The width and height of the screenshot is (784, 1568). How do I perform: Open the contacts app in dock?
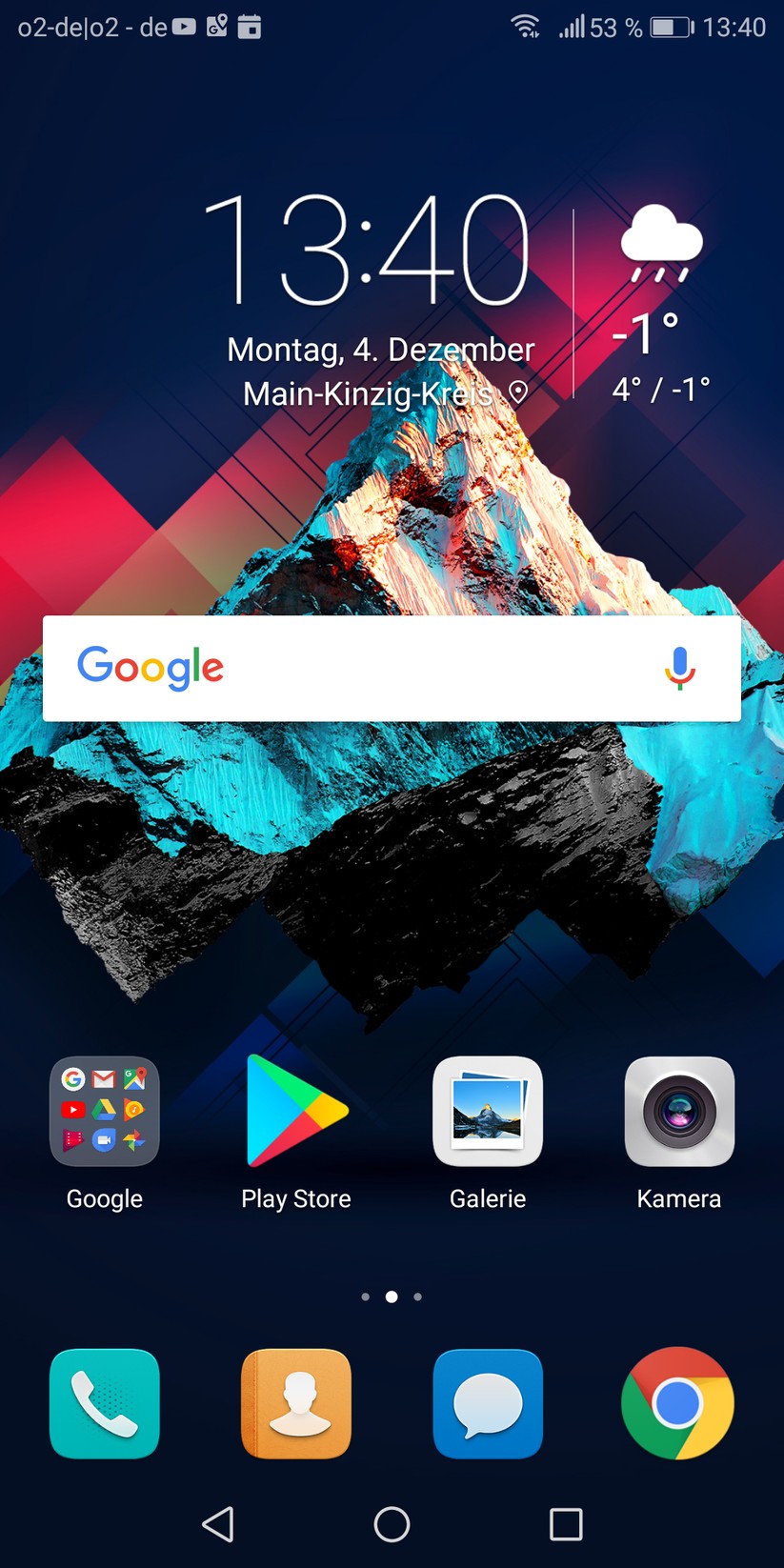click(296, 1403)
